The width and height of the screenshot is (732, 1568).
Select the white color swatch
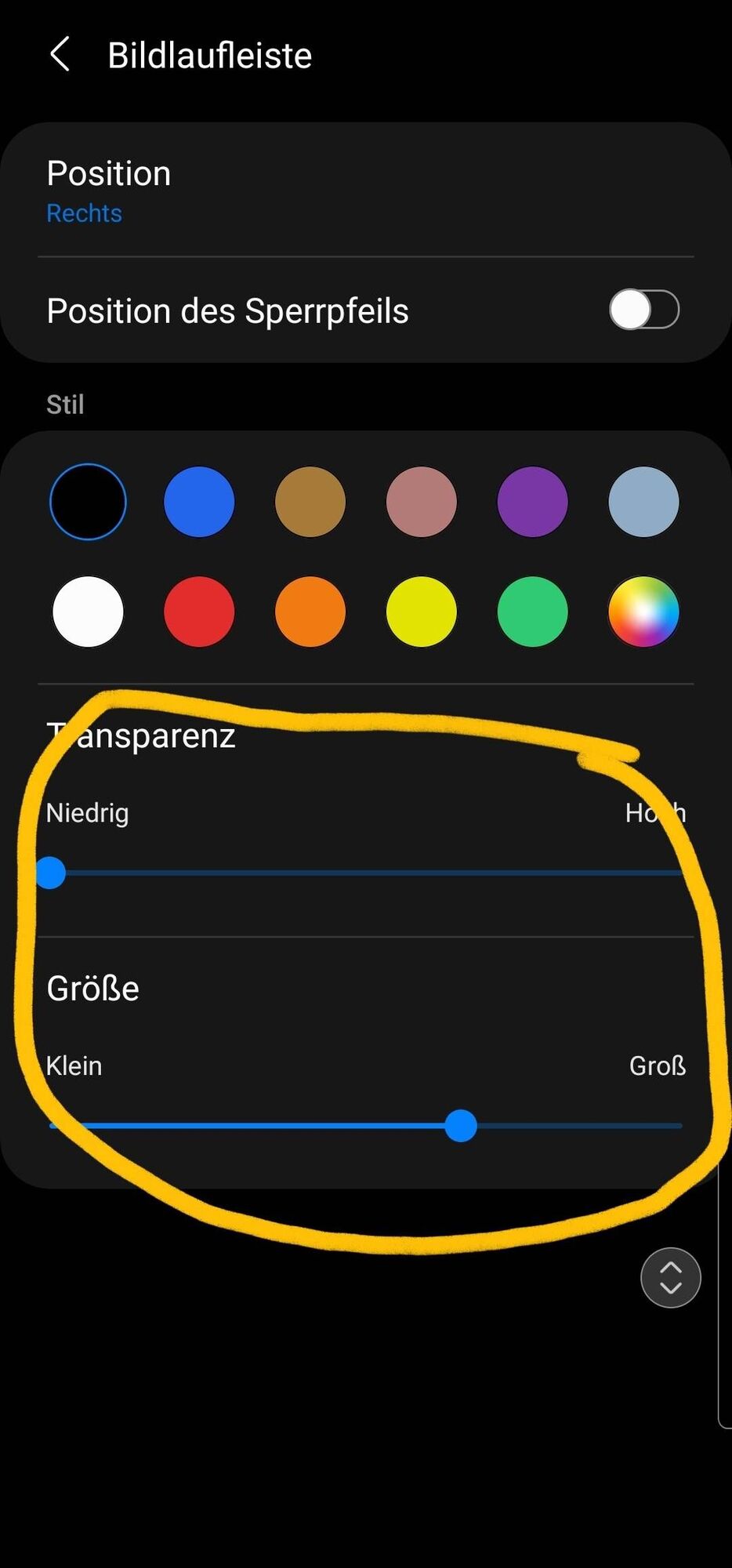[x=88, y=612]
